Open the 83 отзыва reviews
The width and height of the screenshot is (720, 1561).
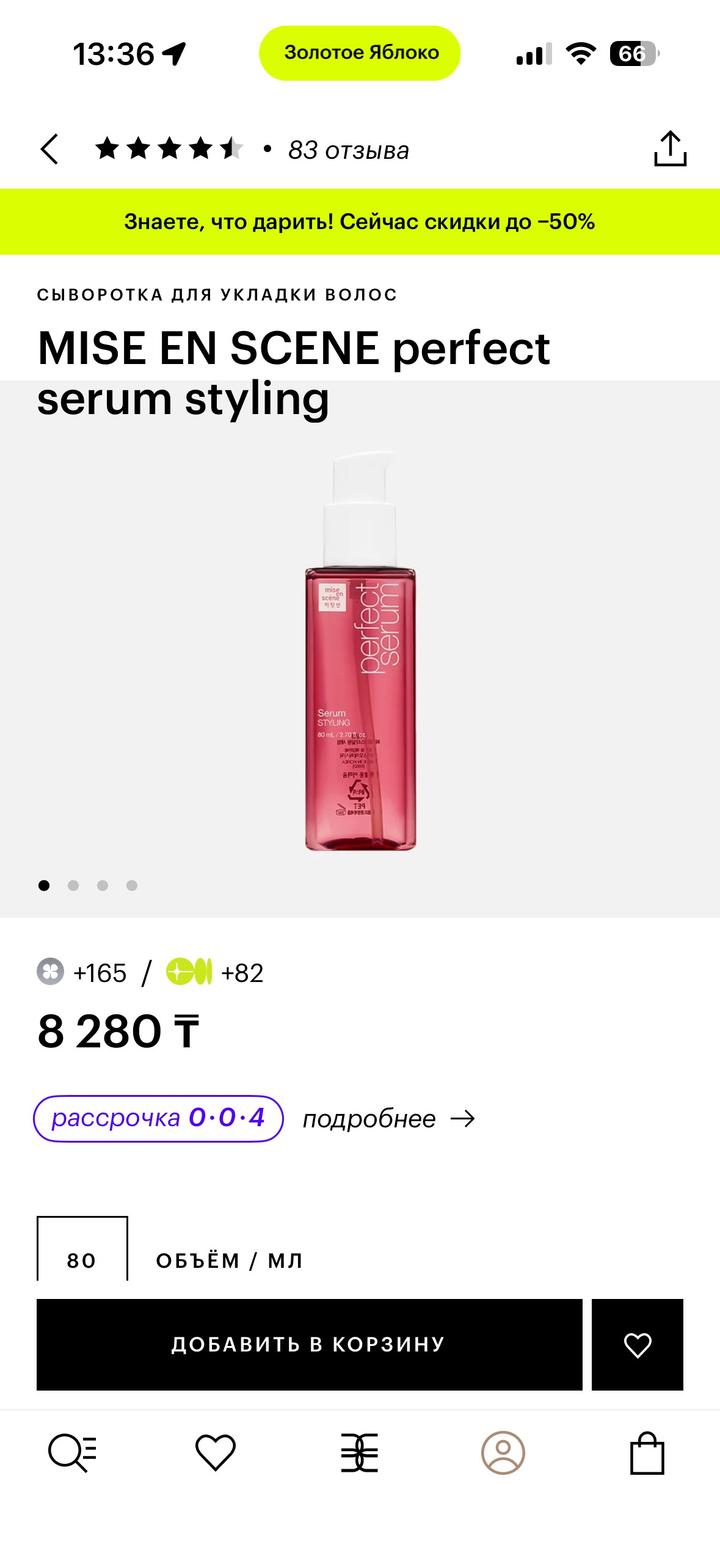point(348,150)
